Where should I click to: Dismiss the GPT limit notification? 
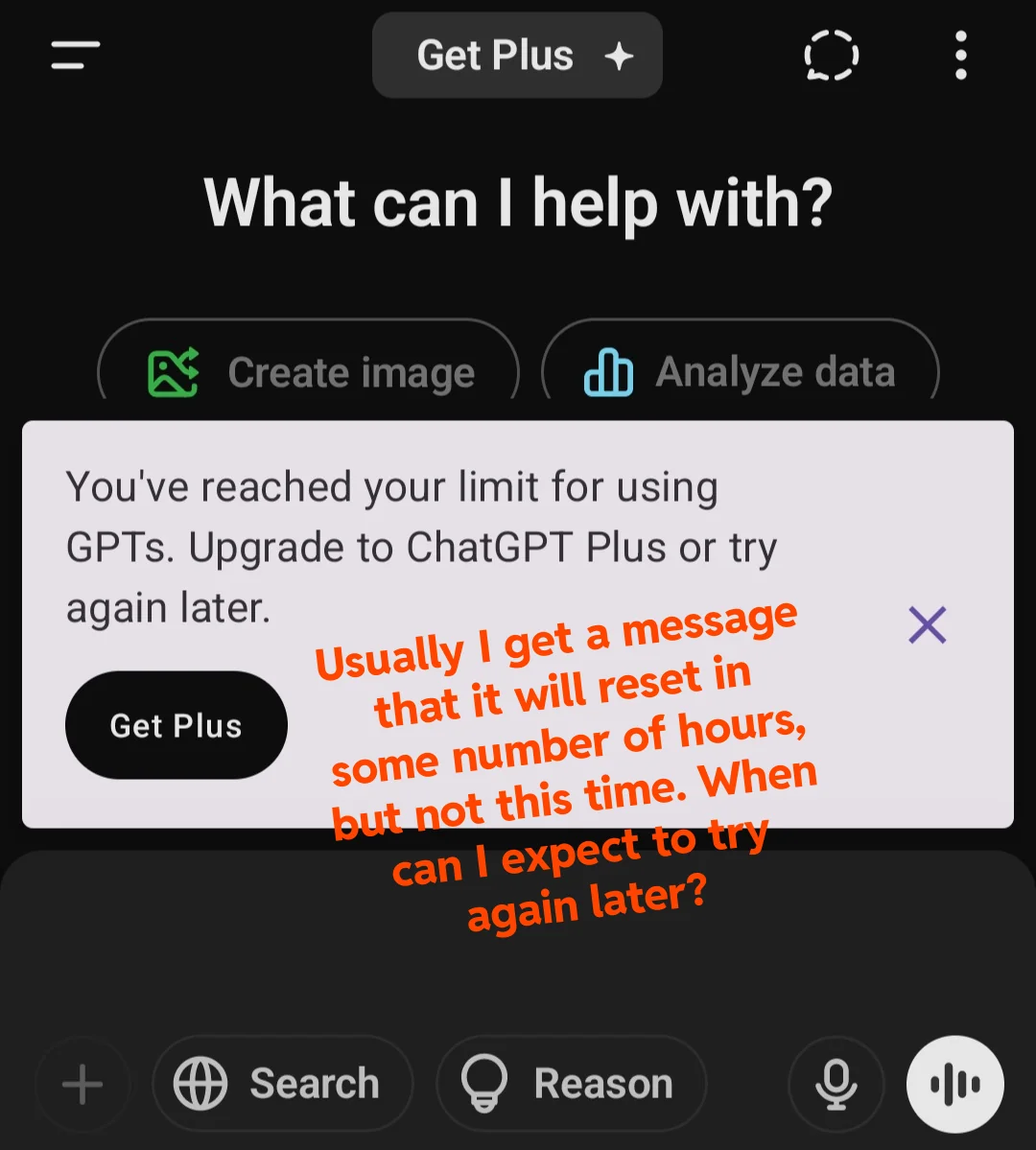pyautogui.click(x=927, y=624)
